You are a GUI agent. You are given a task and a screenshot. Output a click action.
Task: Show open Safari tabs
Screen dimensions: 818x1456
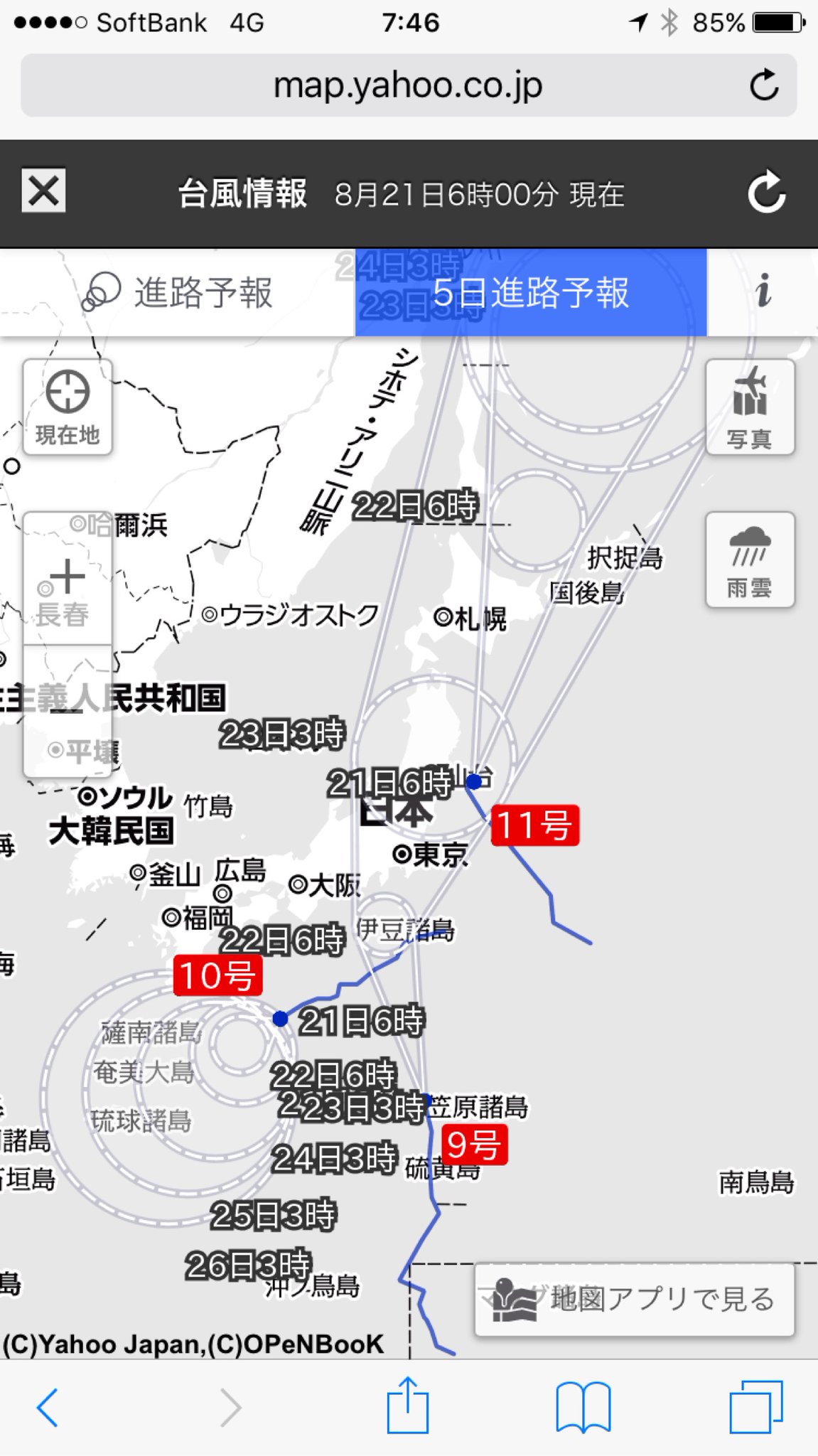[756, 1407]
